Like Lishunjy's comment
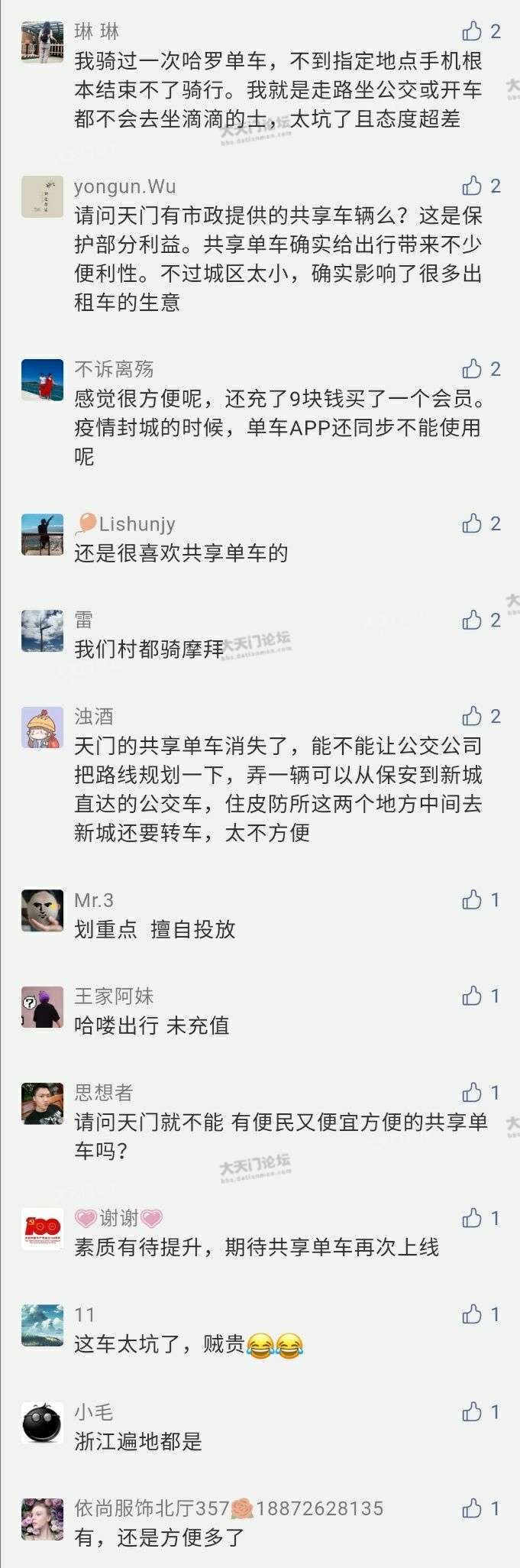The image size is (520, 1568). (472, 523)
